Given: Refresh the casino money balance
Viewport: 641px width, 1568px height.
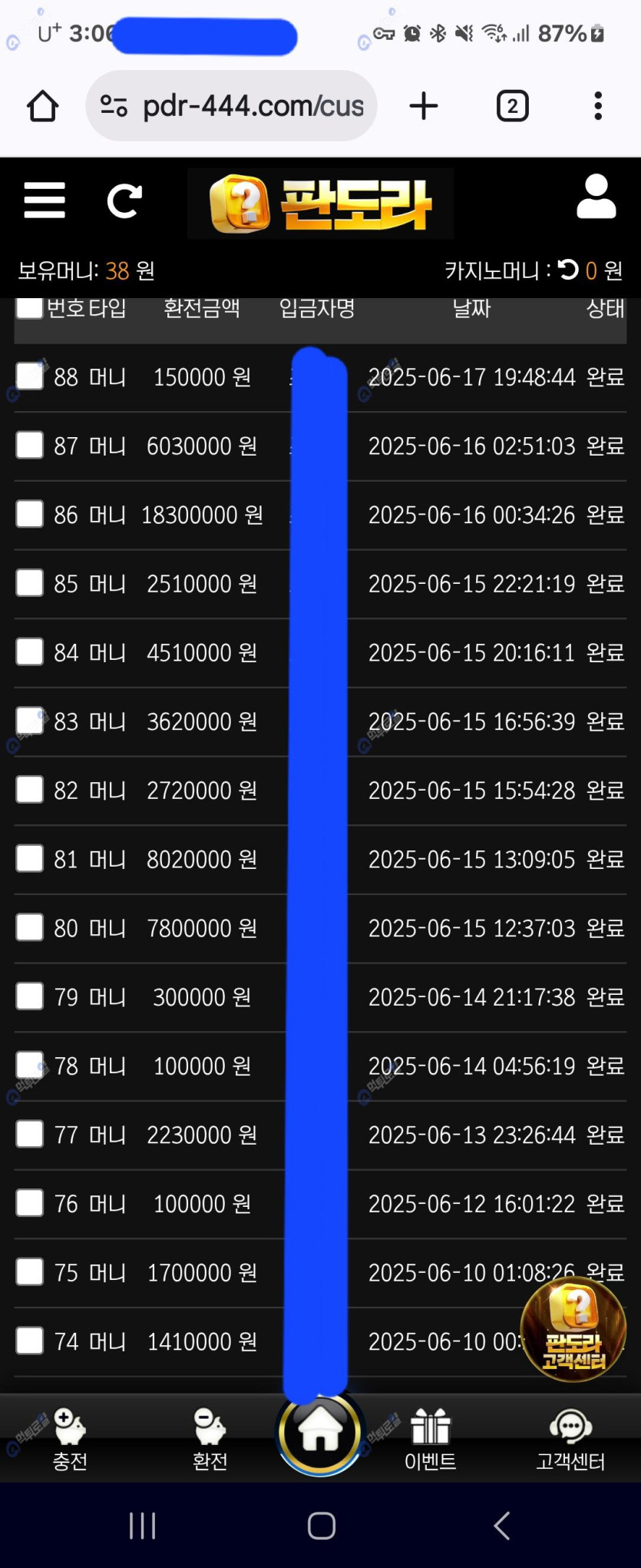Looking at the screenshot, I should [x=568, y=270].
